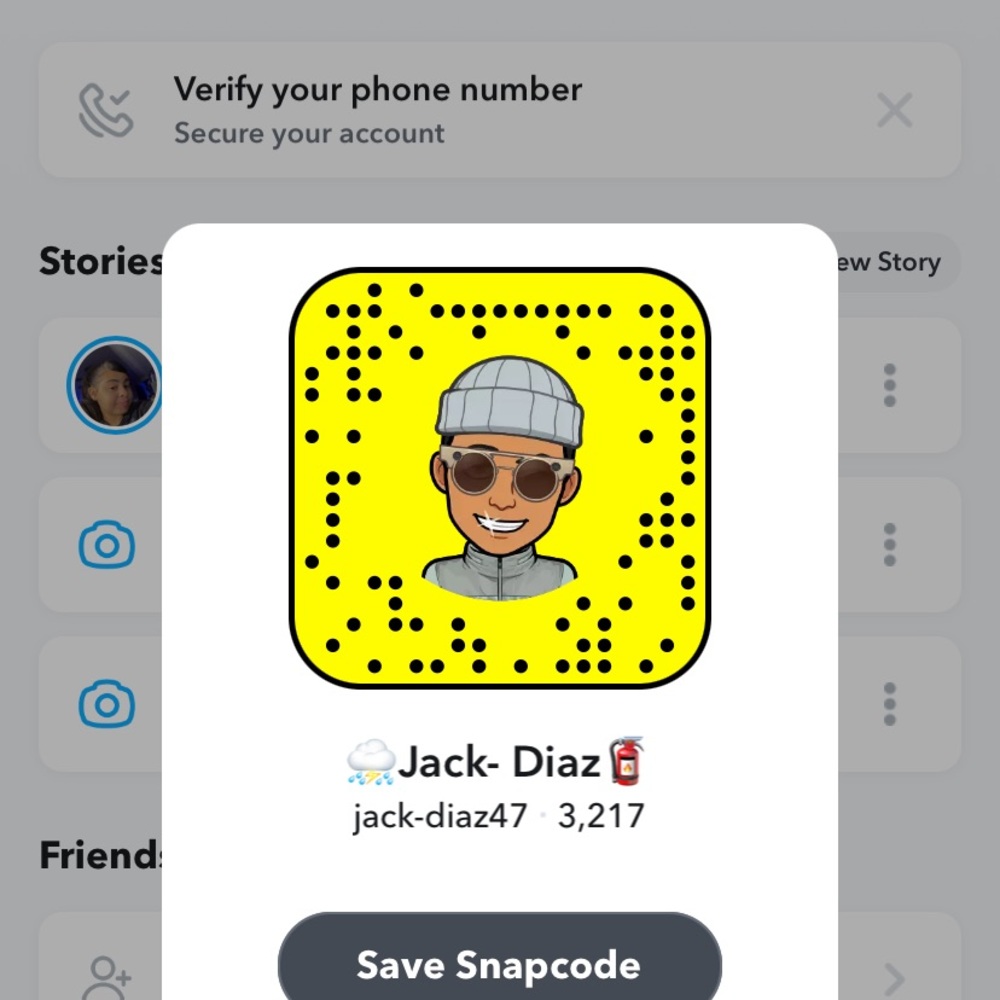View my story profile picture thumbnail

(x=114, y=385)
